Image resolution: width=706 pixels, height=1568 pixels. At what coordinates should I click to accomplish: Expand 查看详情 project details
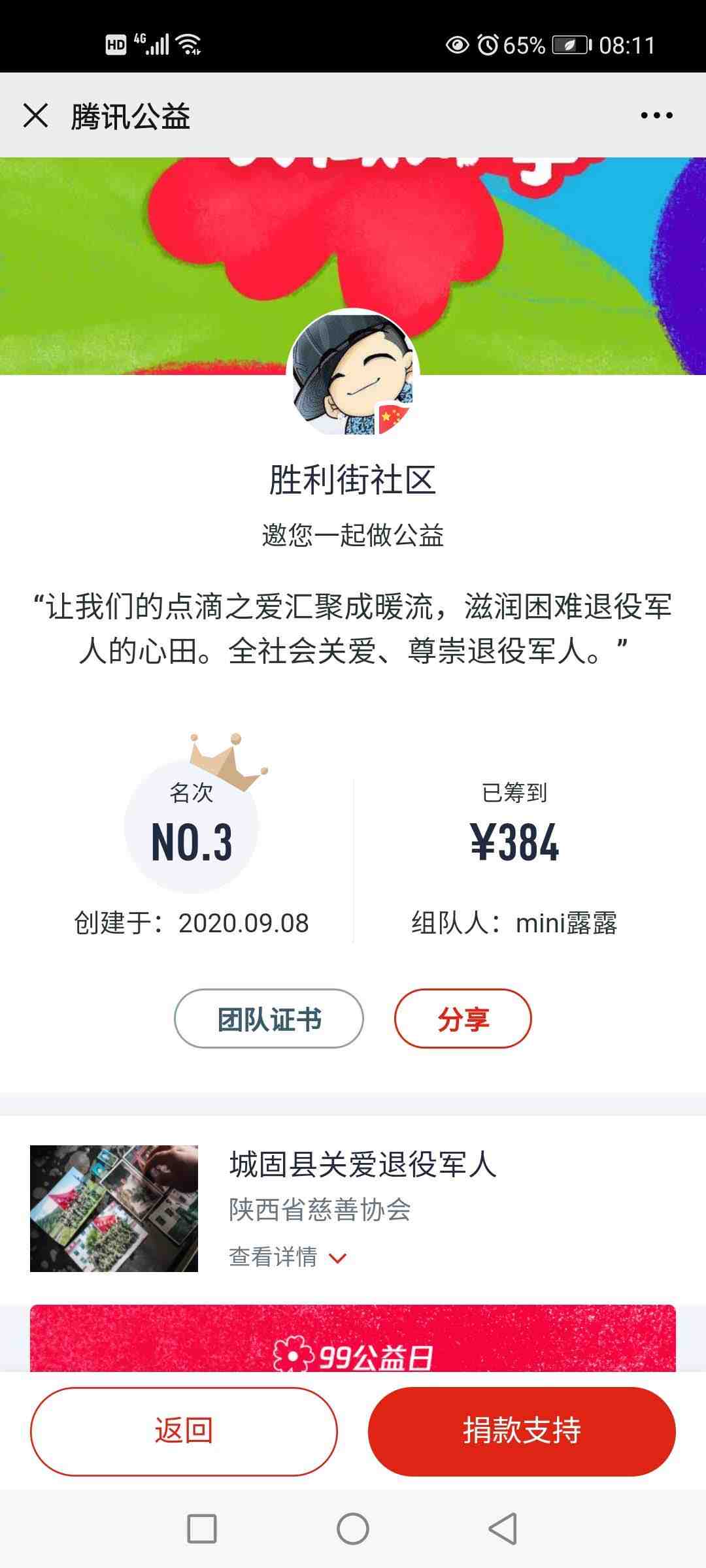pos(288,1257)
